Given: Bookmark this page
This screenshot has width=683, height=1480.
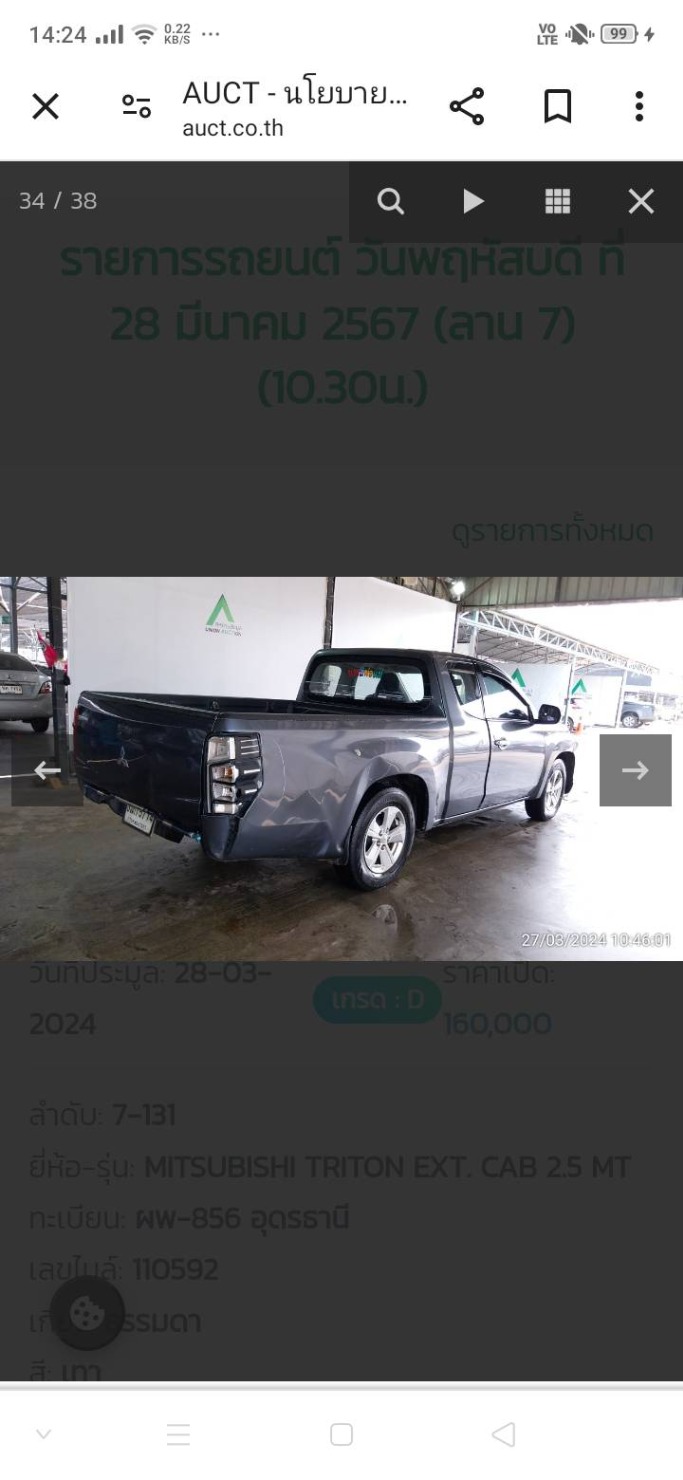Looking at the screenshot, I should coord(557,107).
